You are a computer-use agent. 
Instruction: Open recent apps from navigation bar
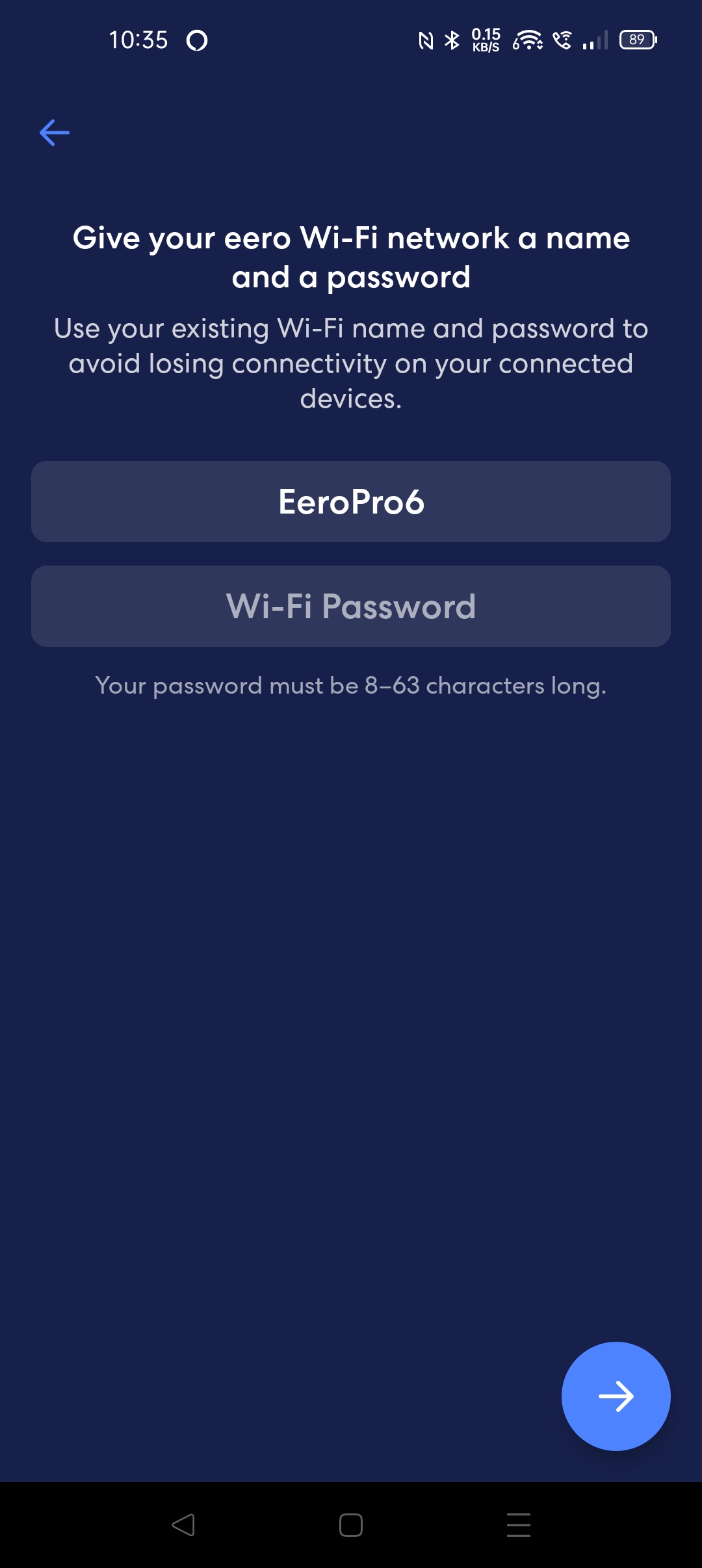(519, 1525)
